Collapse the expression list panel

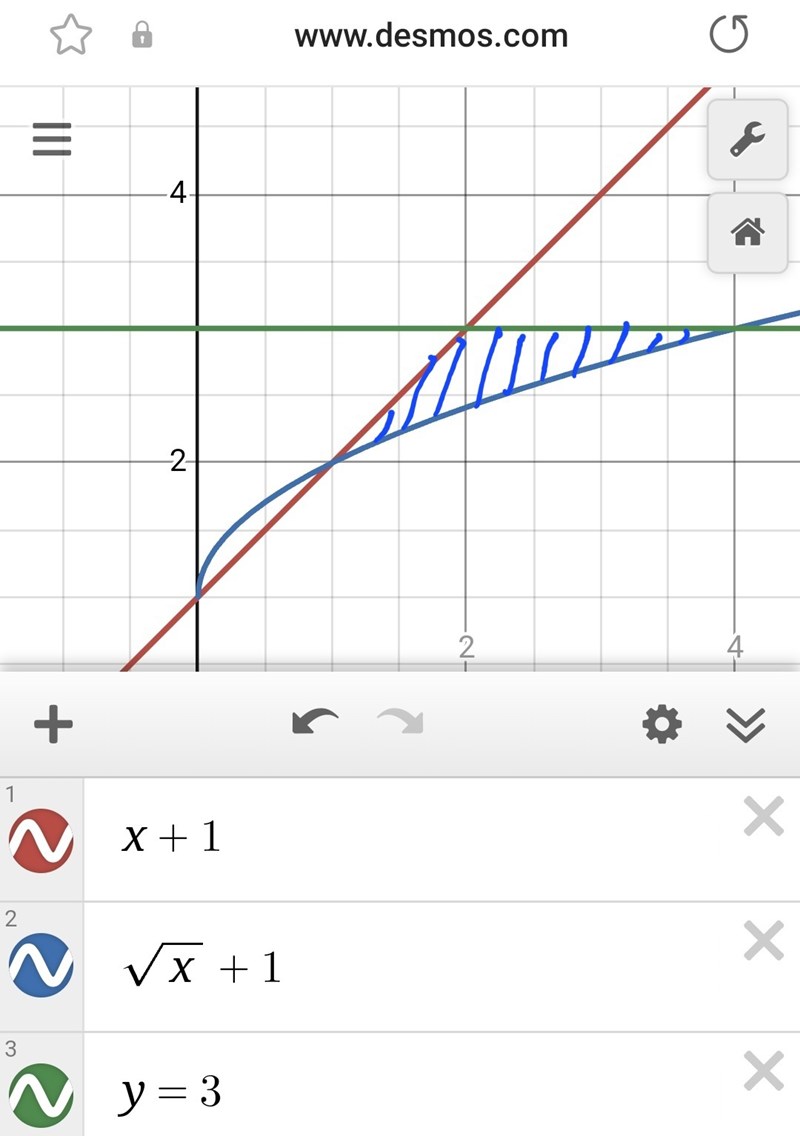click(x=746, y=725)
